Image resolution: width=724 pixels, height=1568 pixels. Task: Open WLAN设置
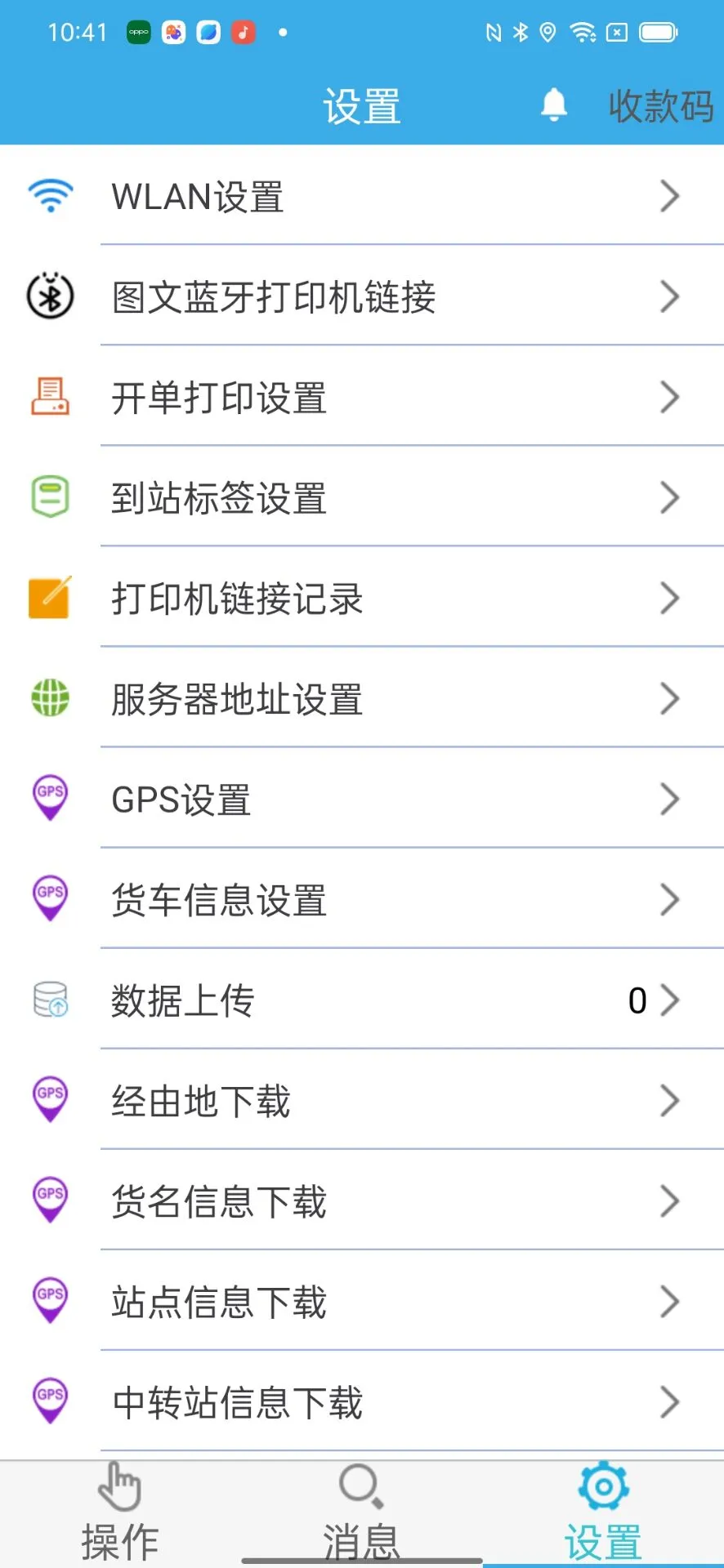pyautogui.click(x=362, y=197)
